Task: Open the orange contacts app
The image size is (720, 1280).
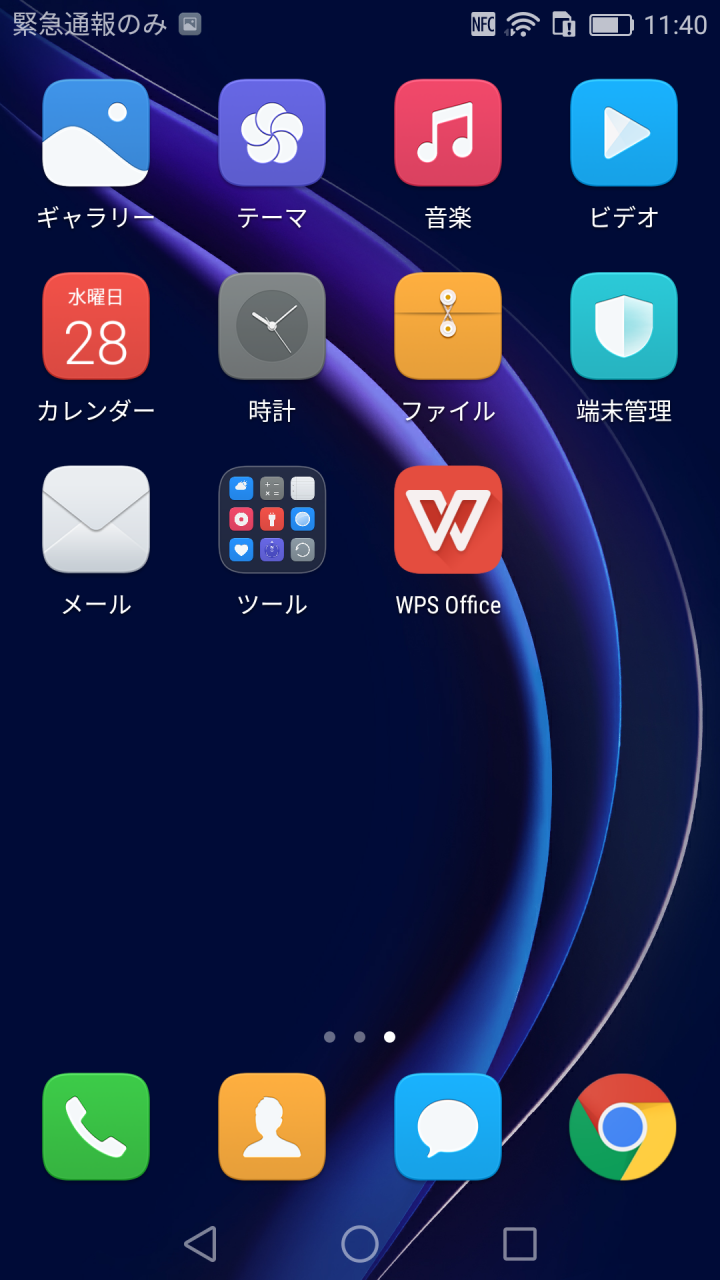Action: pyautogui.click(x=272, y=1127)
